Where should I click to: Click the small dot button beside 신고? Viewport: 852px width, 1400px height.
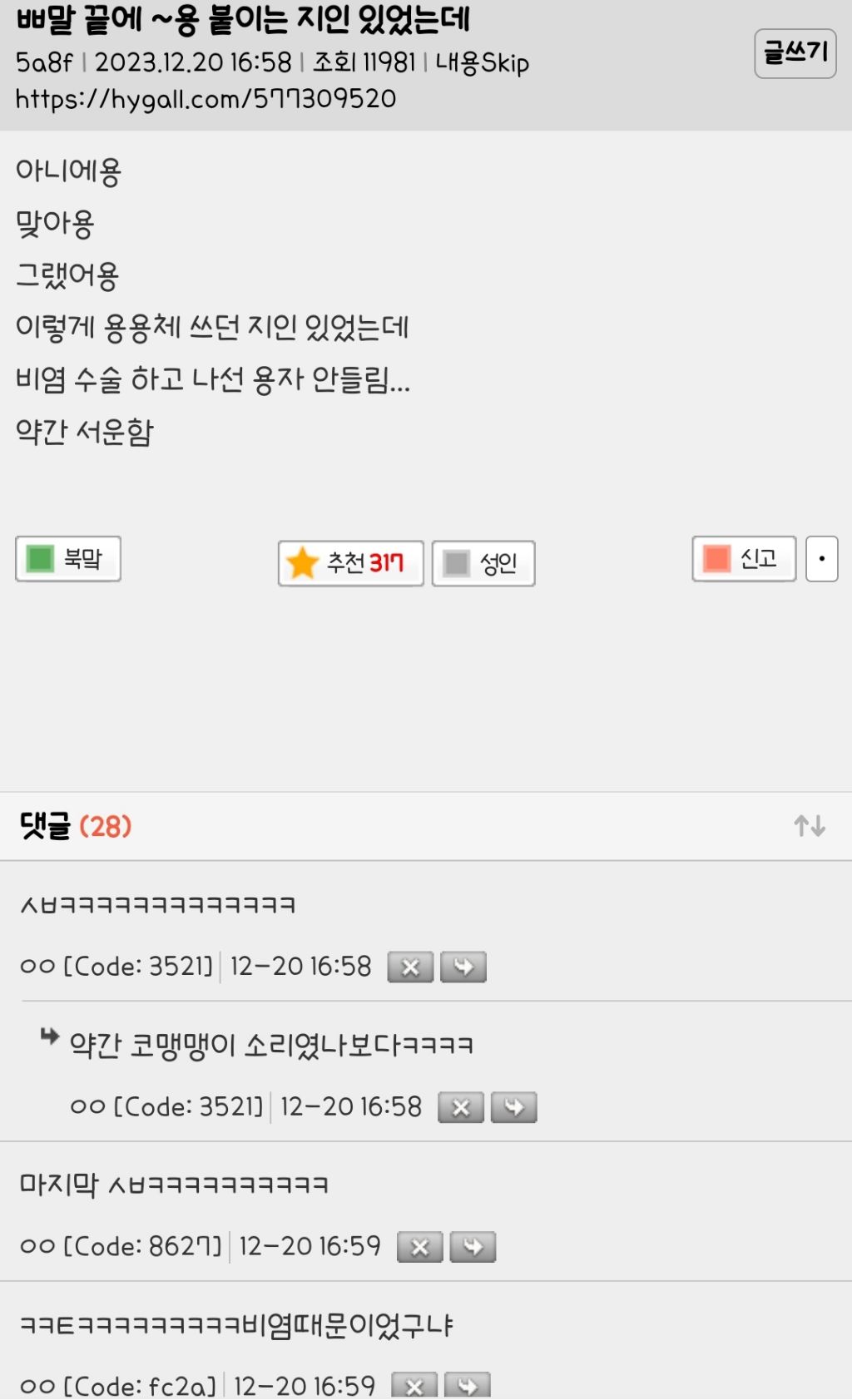pos(820,559)
